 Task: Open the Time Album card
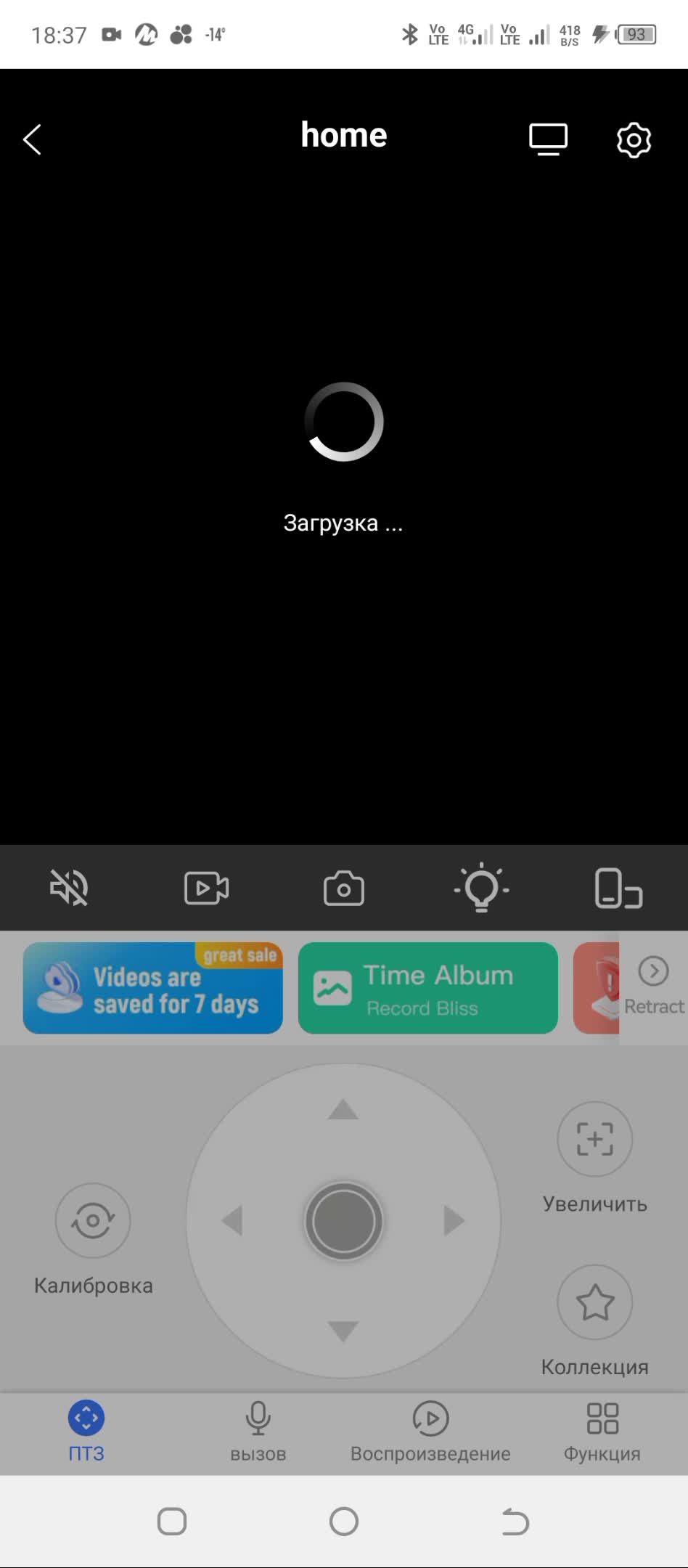427,988
